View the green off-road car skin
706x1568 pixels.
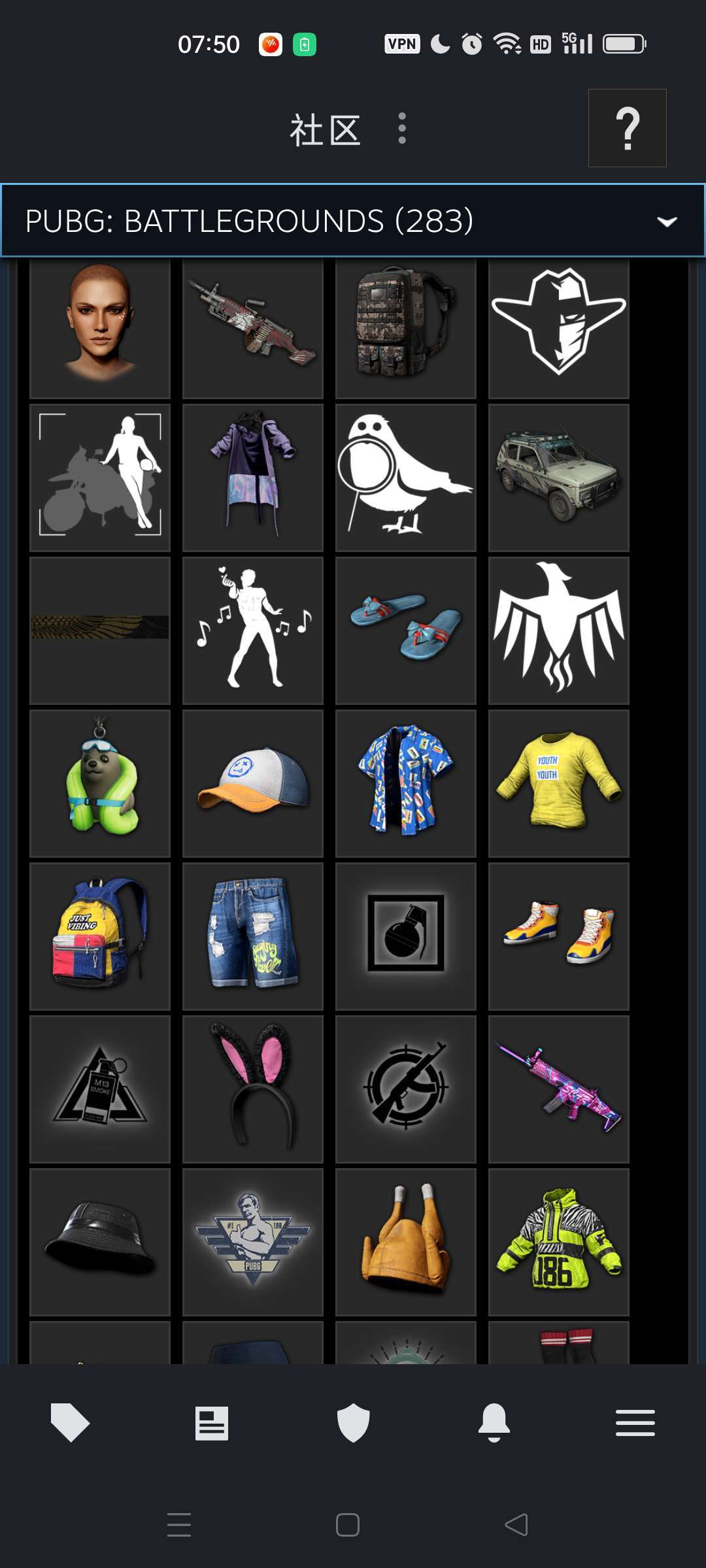[559, 478]
